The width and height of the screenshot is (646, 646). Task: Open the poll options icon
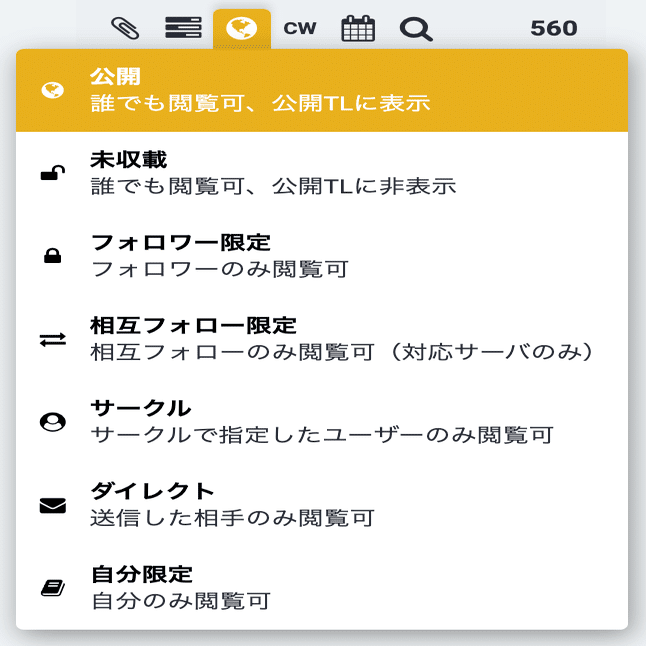183,28
